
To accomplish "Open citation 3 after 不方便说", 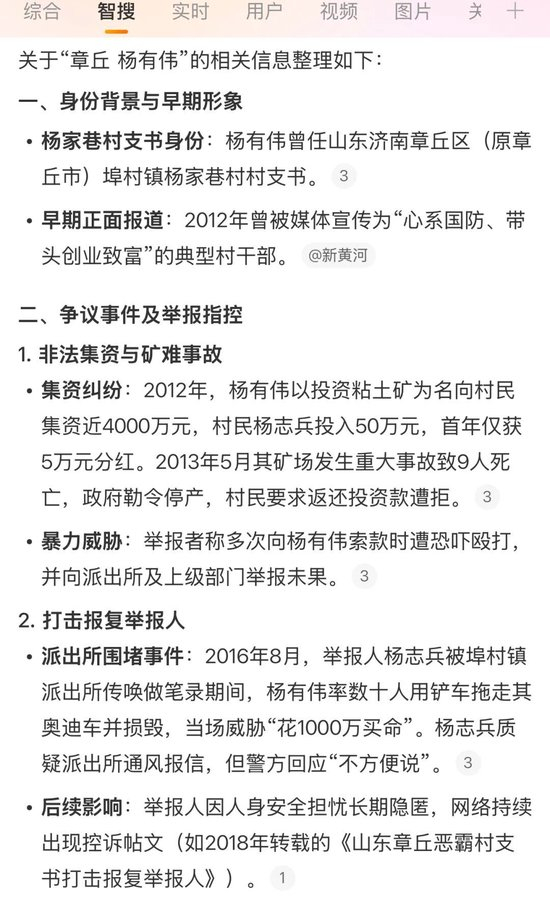I will coord(468,763).
